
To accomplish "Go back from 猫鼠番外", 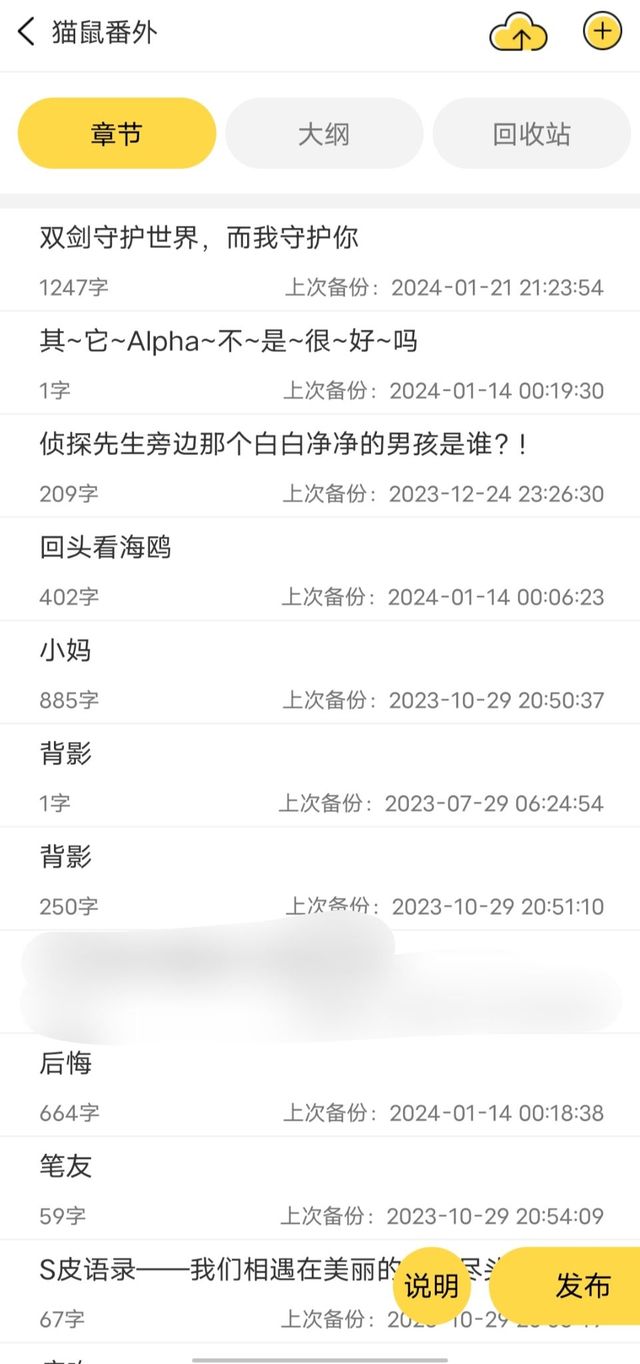I will (27, 32).
